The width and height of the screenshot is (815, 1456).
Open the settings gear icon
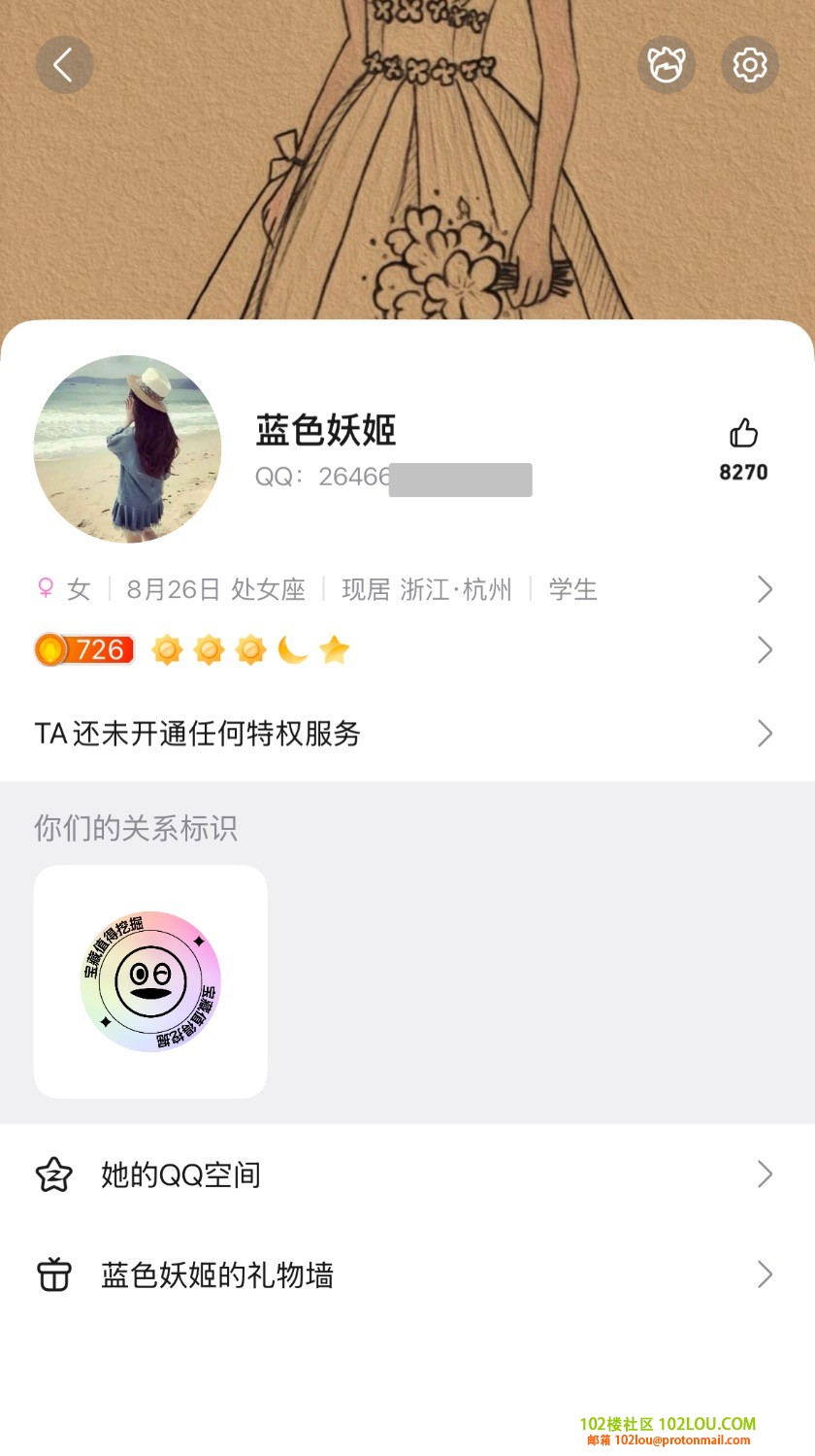point(749,65)
